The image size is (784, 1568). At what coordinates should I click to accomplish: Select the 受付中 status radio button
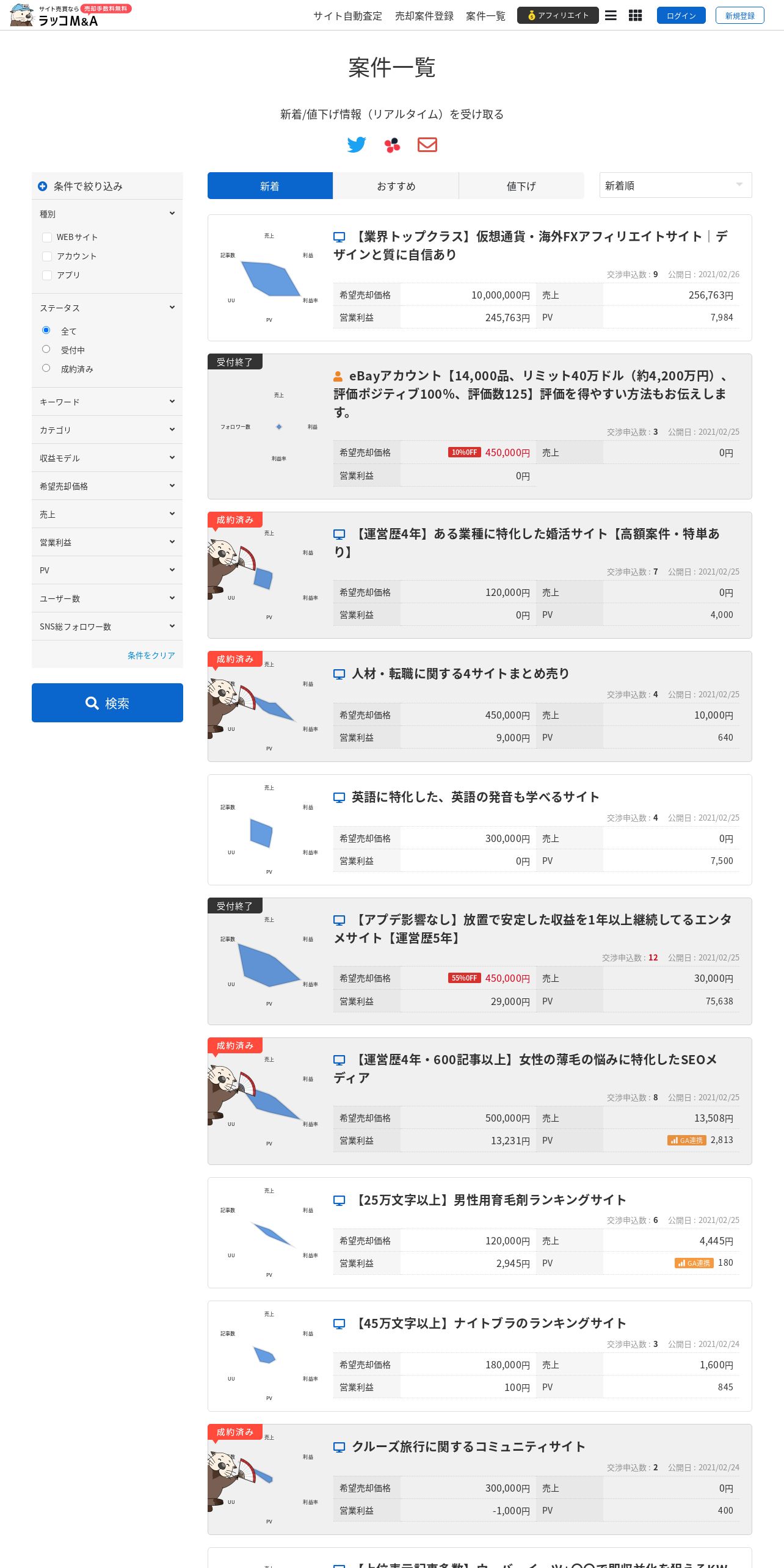[46, 349]
